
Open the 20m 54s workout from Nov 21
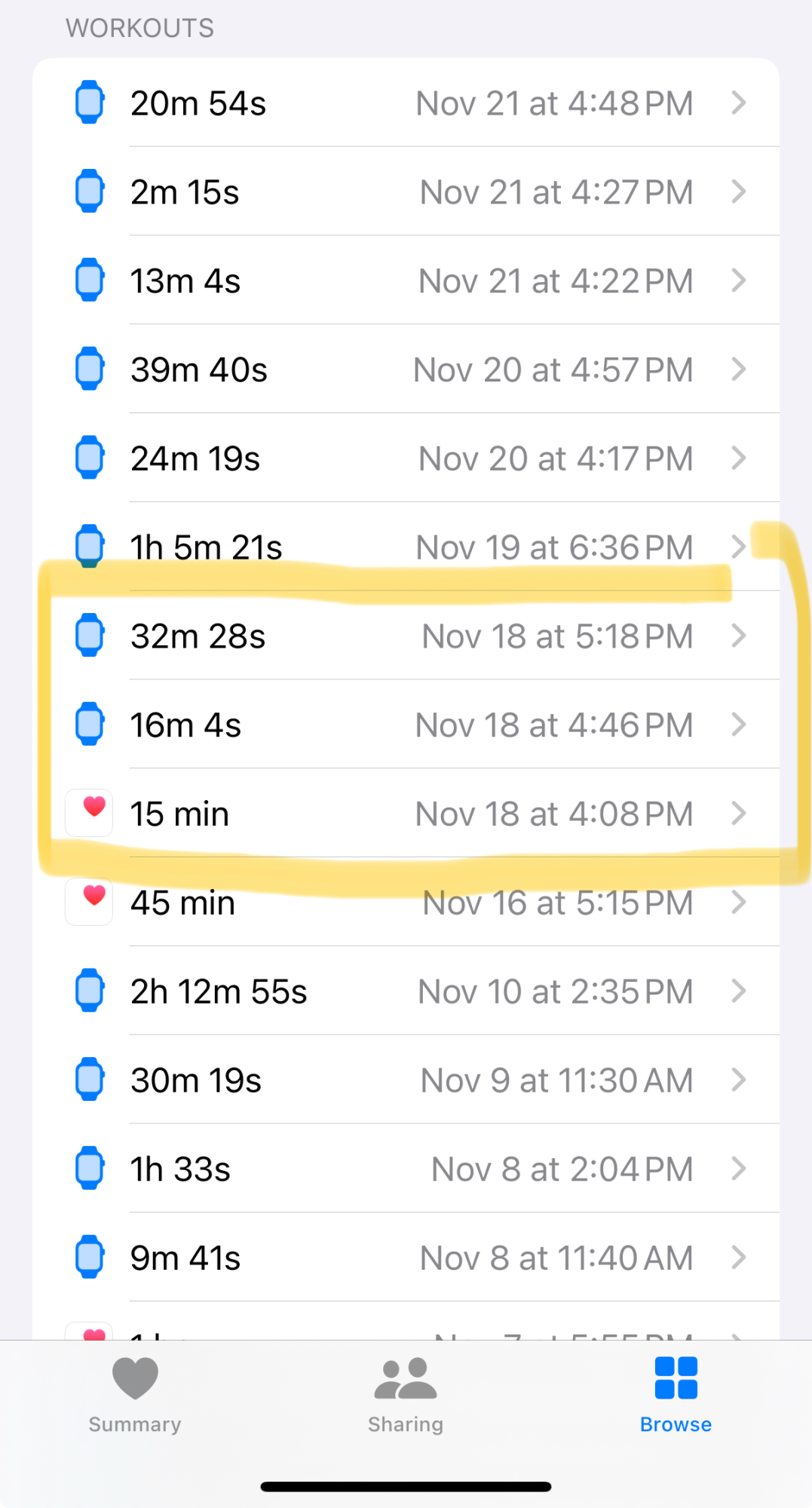[x=406, y=103]
